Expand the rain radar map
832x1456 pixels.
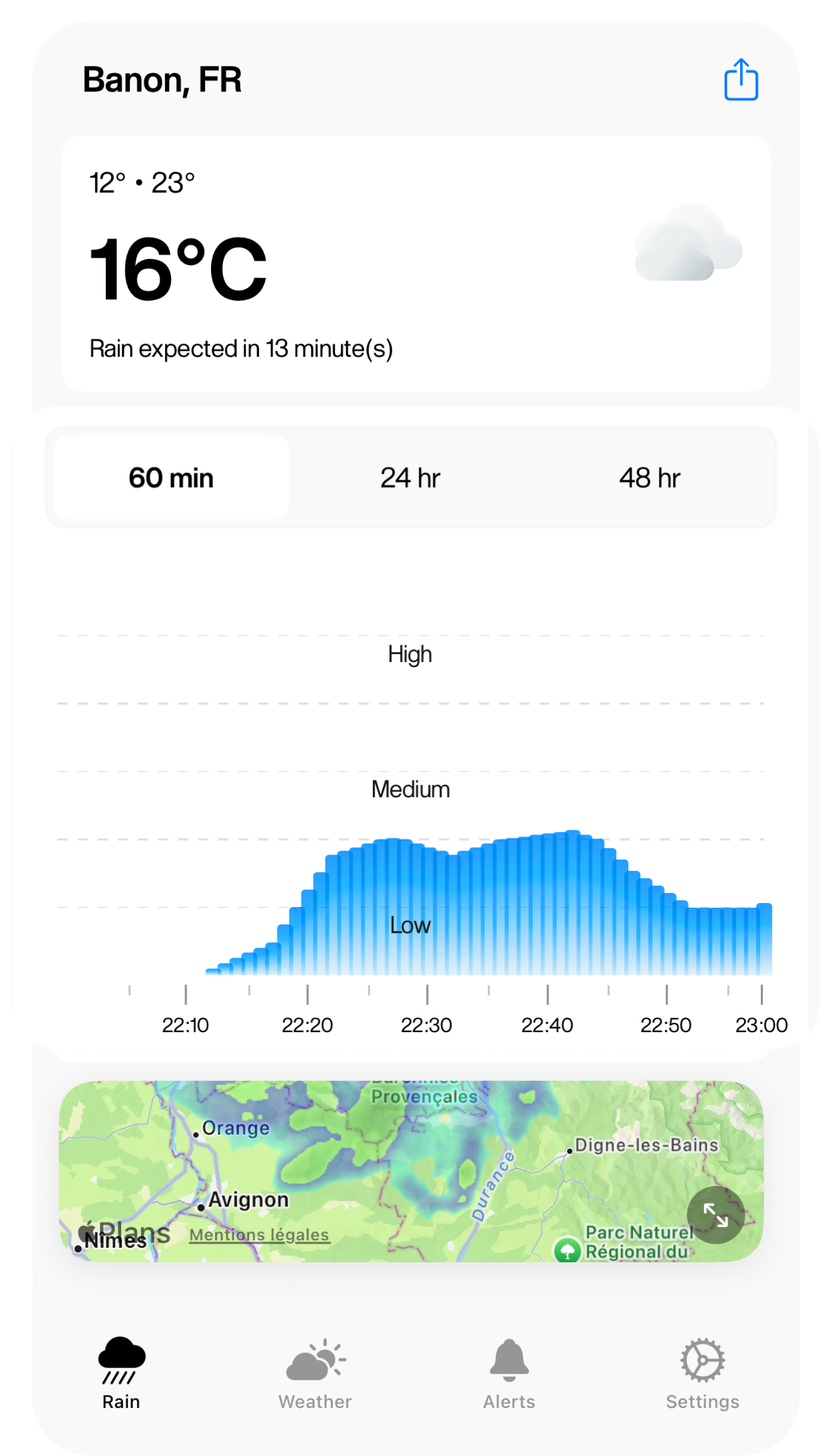(x=716, y=1215)
